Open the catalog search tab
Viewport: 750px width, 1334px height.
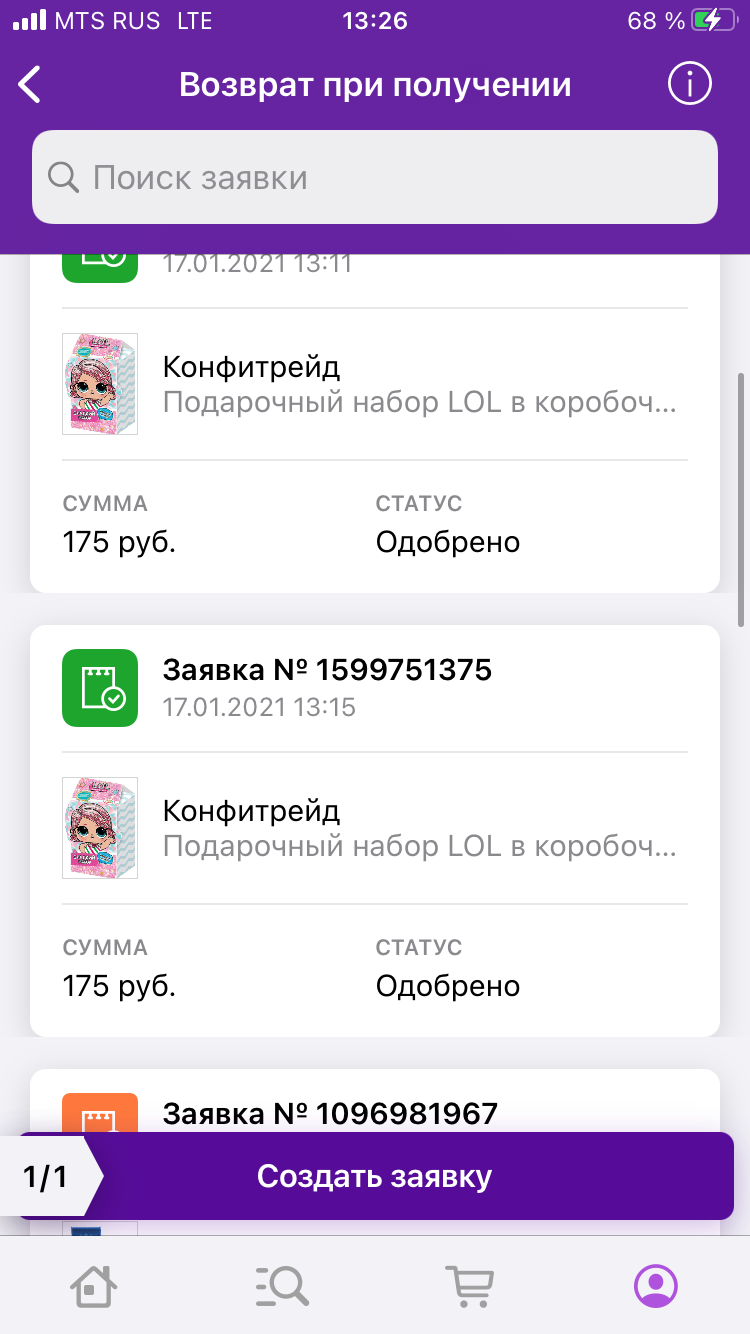click(281, 1285)
